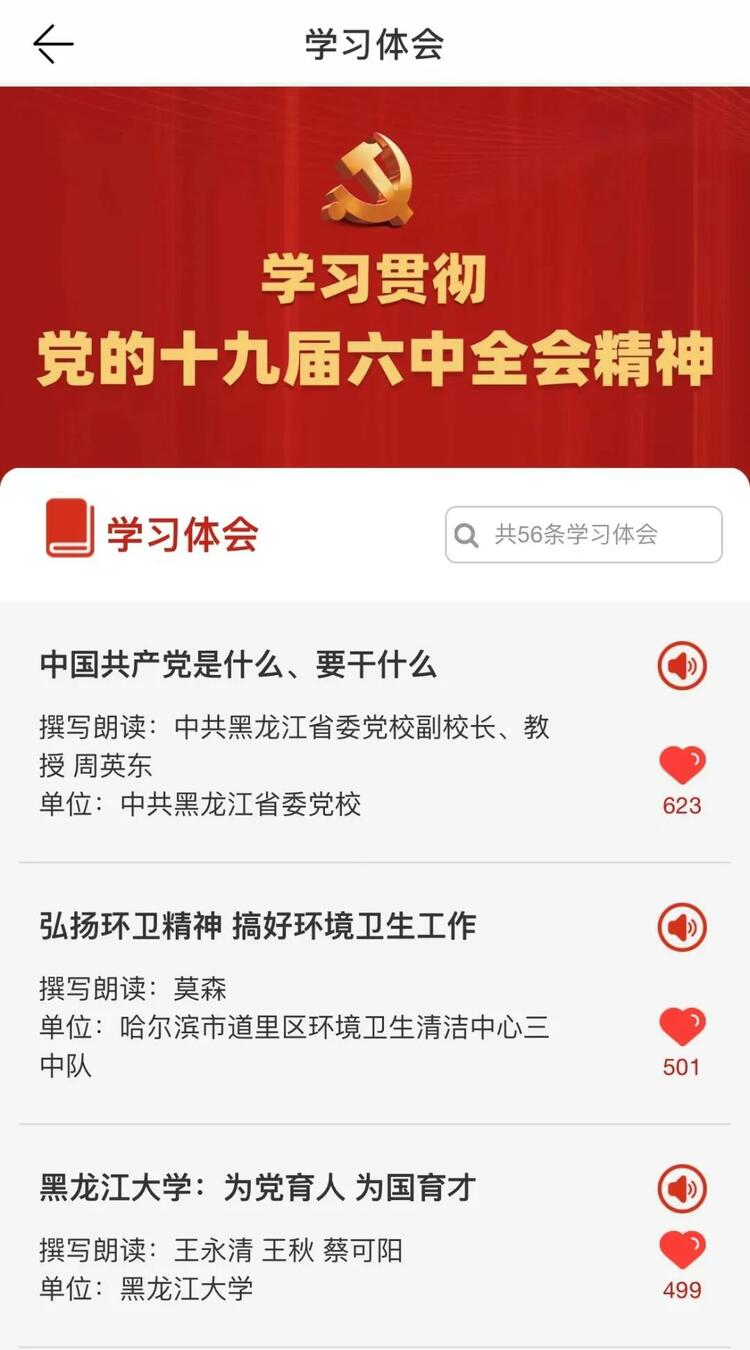Click the magnifier icon in search bar
The width and height of the screenshot is (750, 1350).
pyautogui.click(x=465, y=536)
